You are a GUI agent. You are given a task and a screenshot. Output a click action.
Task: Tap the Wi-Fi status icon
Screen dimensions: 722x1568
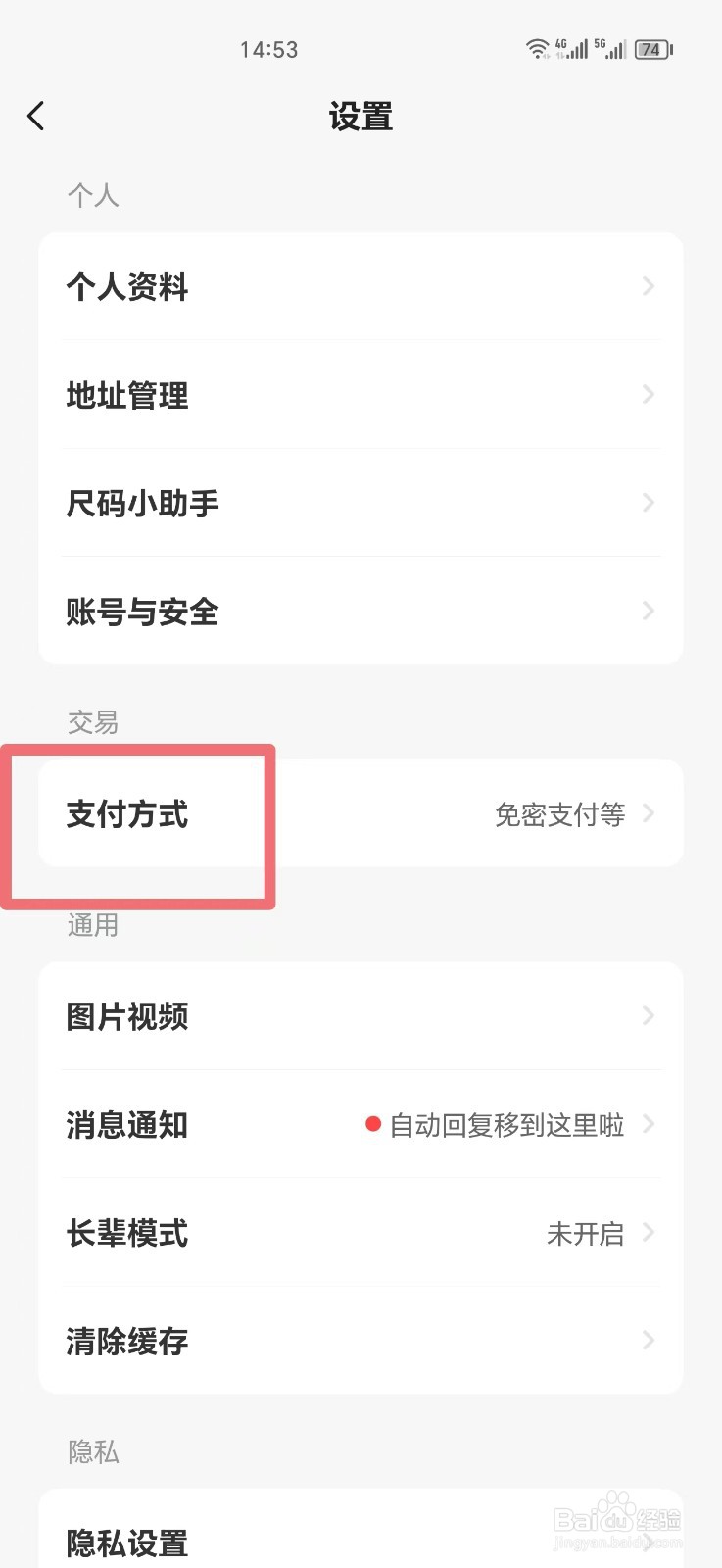point(538,49)
